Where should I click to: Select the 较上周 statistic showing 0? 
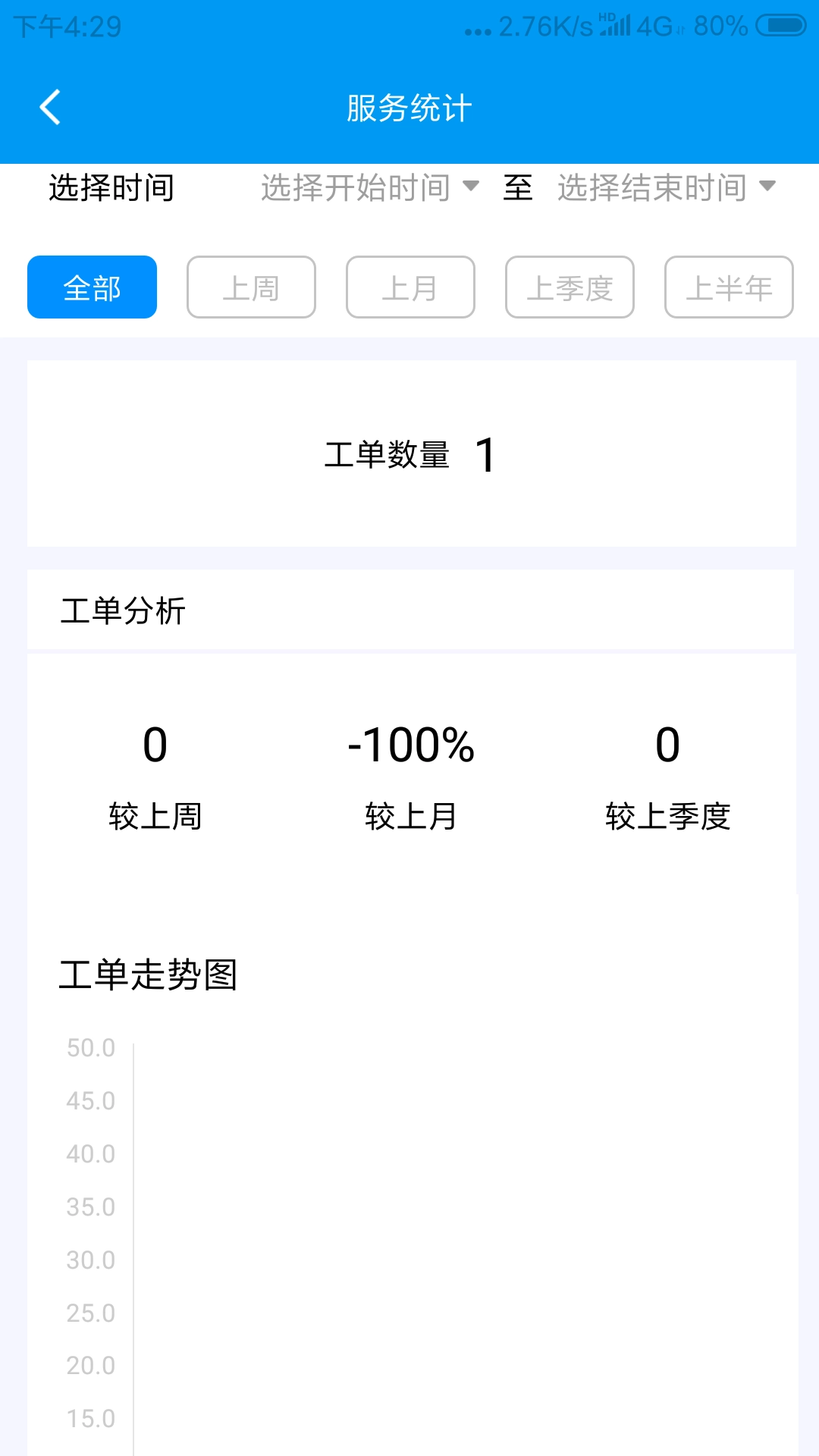click(155, 773)
